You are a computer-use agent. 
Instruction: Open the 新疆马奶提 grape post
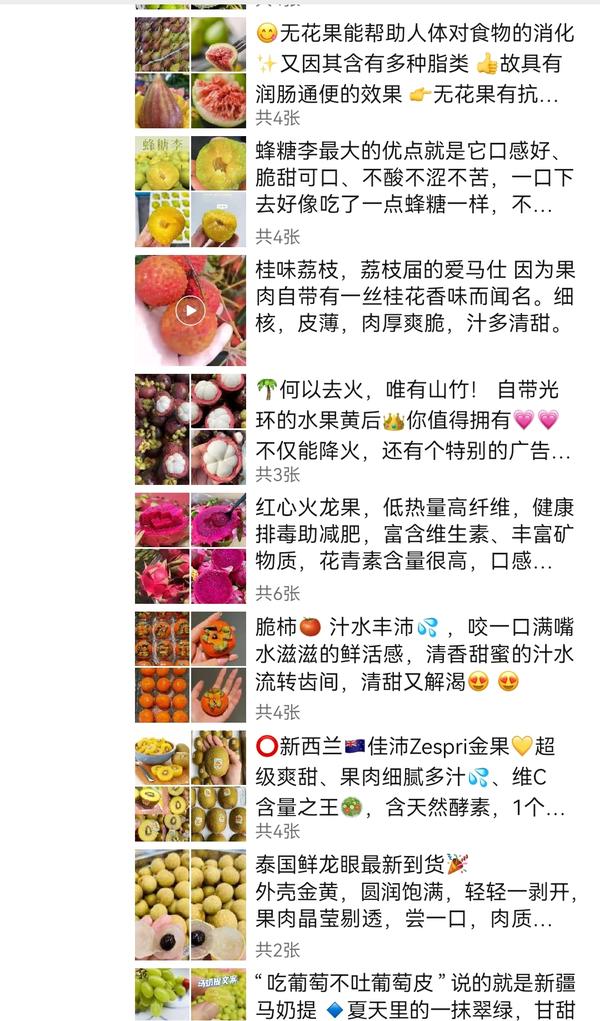(x=356, y=994)
